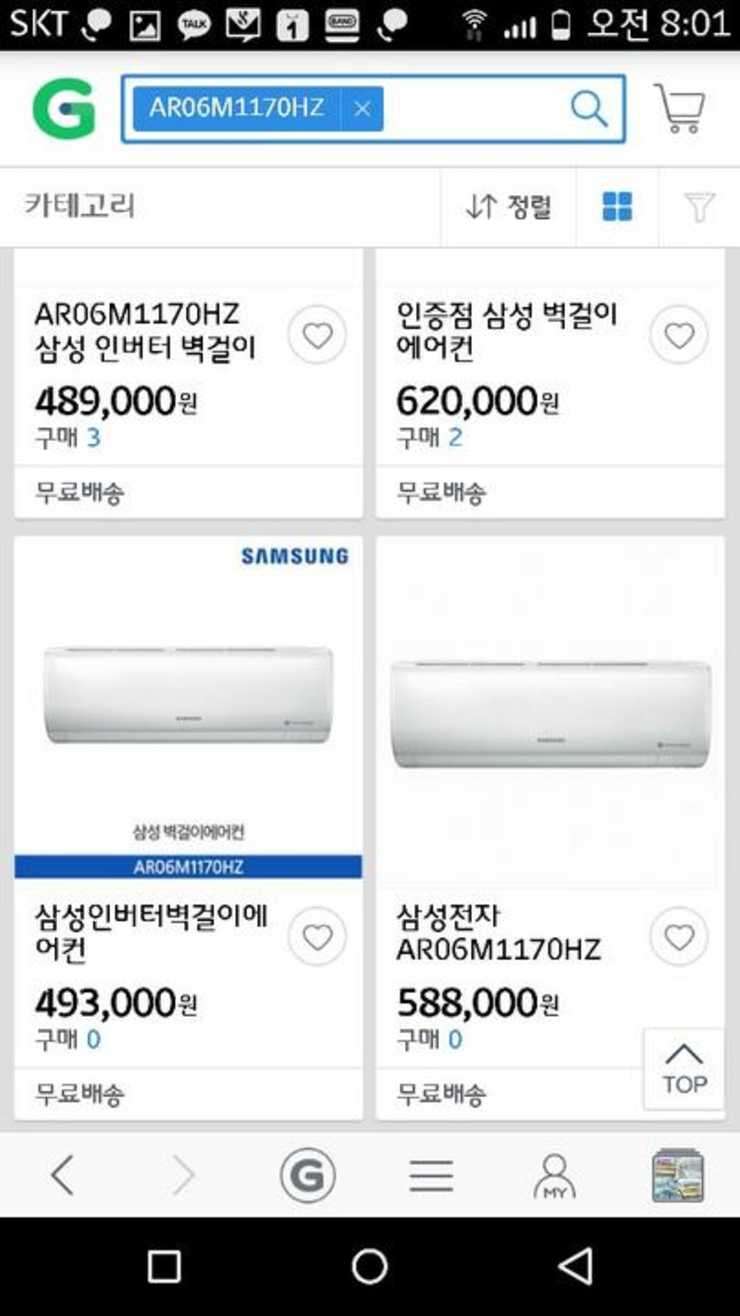Image resolution: width=740 pixels, height=1316 pixels.
Task: Like the 삼성전자 AR06M1170HZ item
Action: (679, 937)
